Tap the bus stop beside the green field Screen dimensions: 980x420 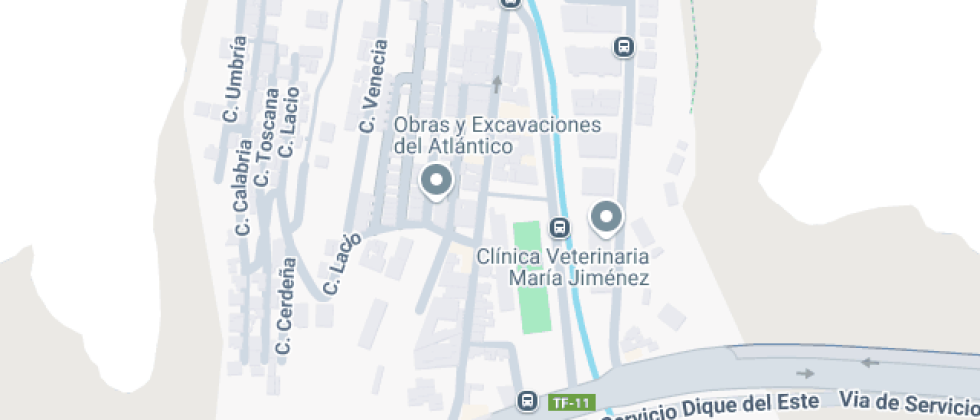tap(560, 228)
